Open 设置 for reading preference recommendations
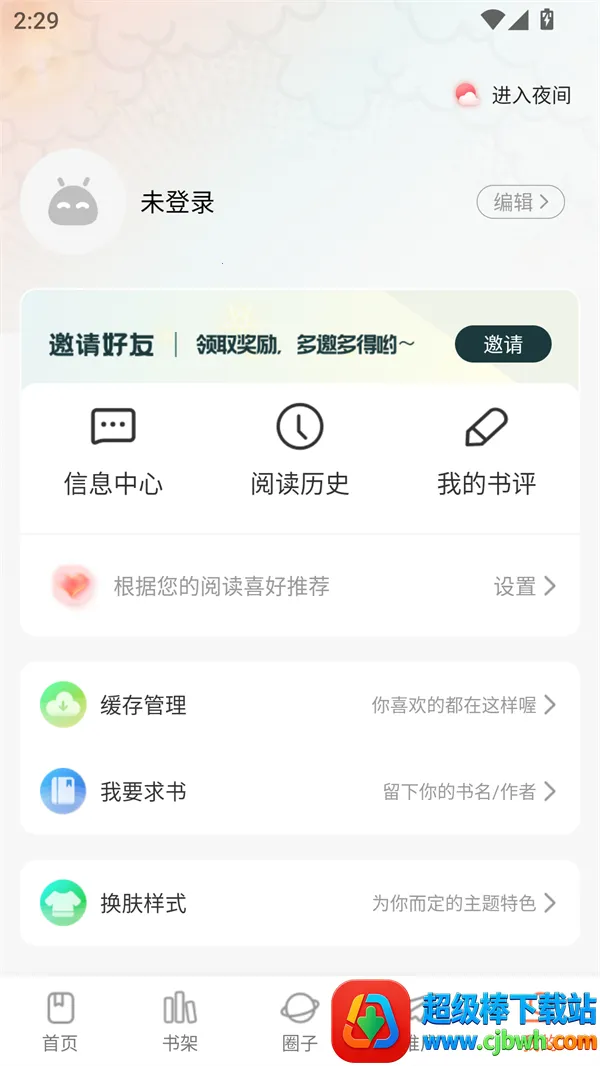Viewport: 600px width, 1066px height. 524,587
